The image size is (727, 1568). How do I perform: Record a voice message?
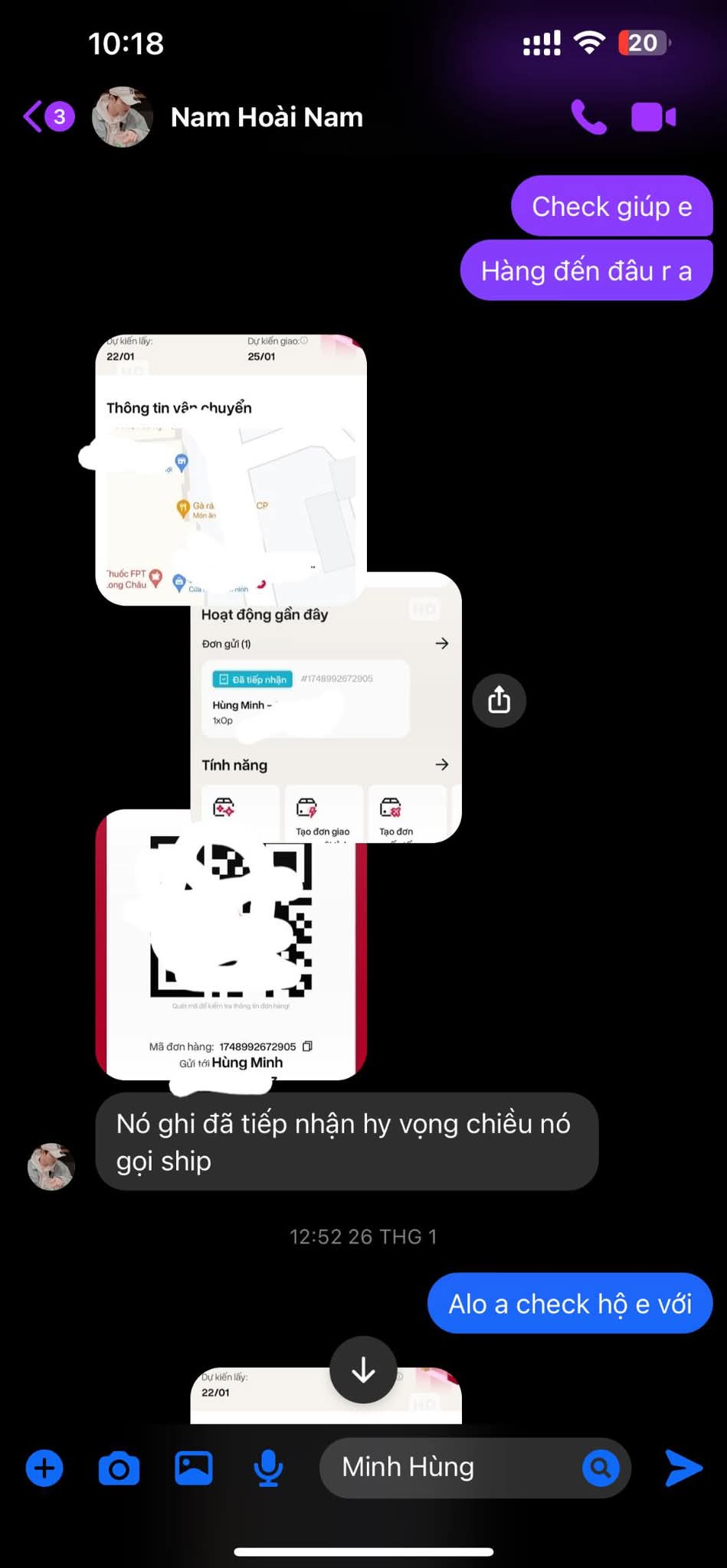point(268,1468)
